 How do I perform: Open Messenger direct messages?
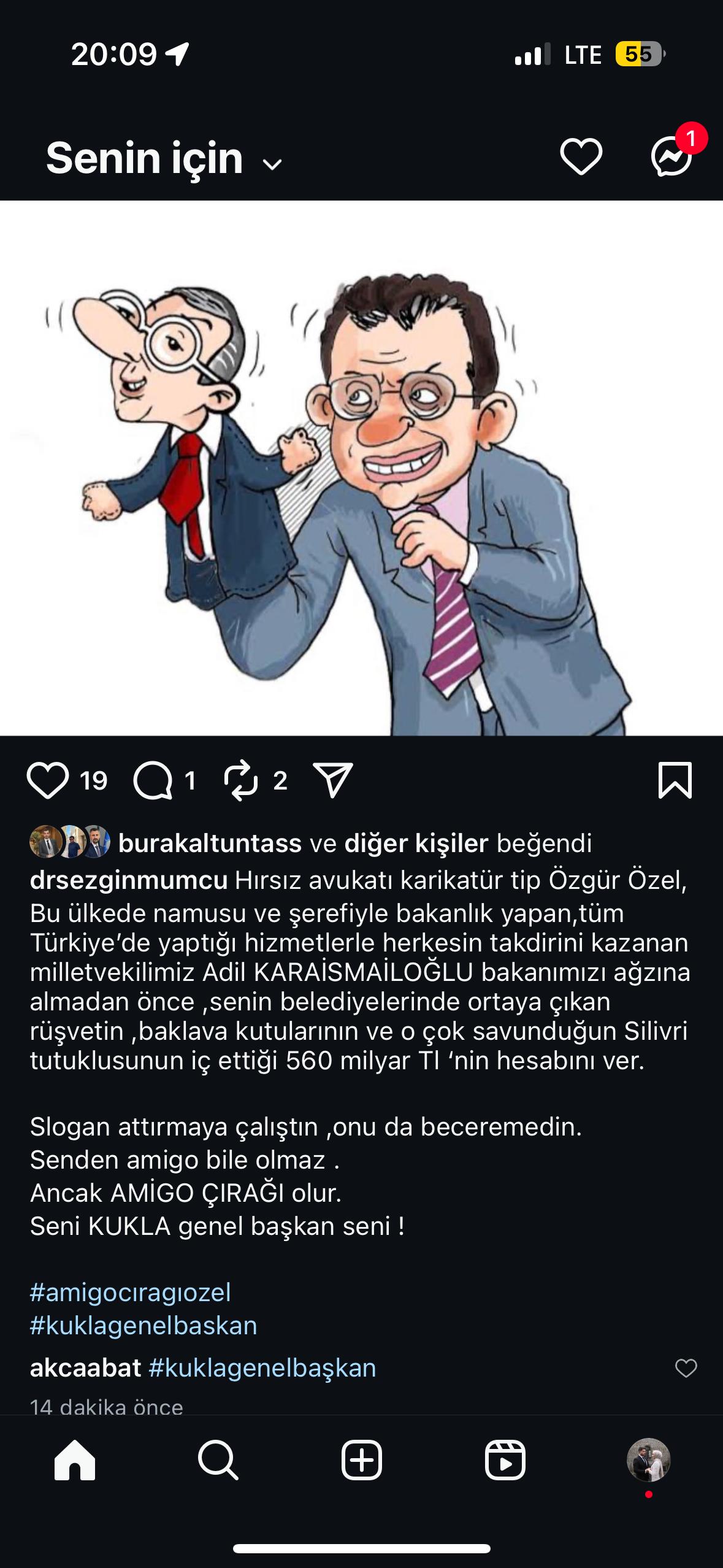(x=671, y=157)
